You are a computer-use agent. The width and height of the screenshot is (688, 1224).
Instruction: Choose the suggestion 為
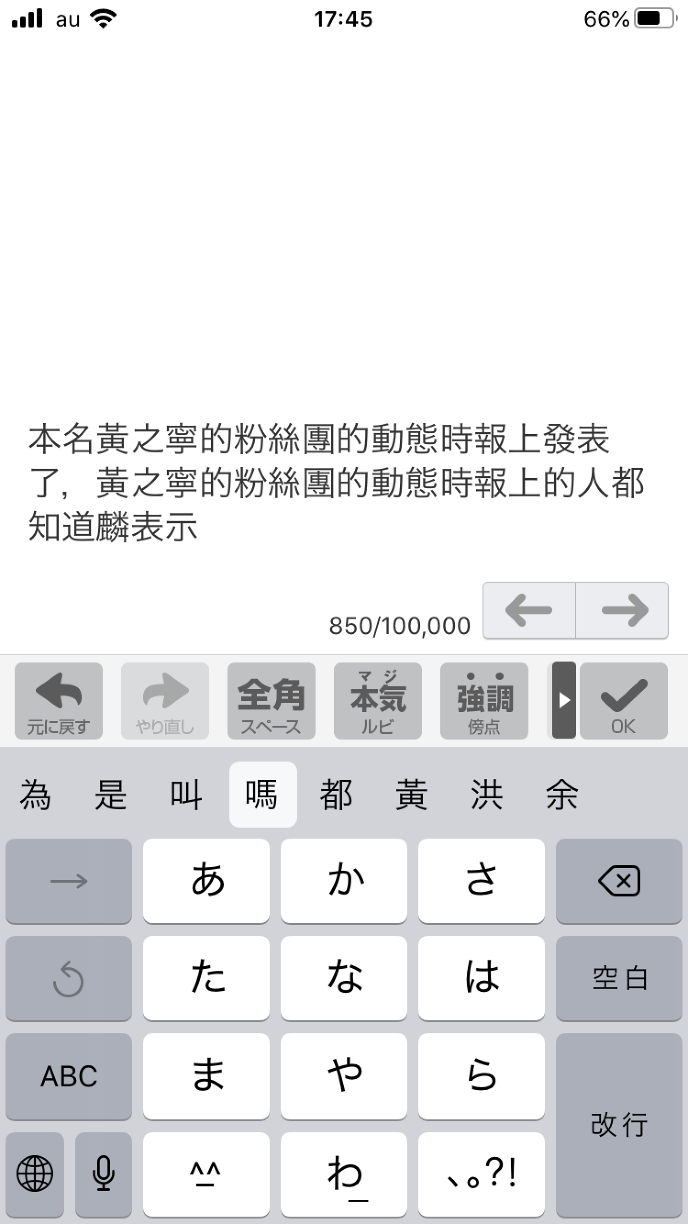[35, 795]
